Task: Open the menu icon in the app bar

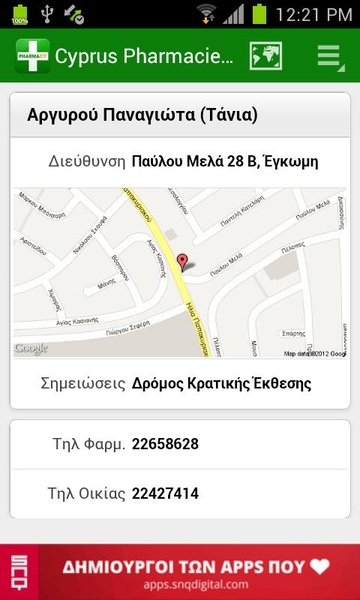Action: tap(331, 57)
